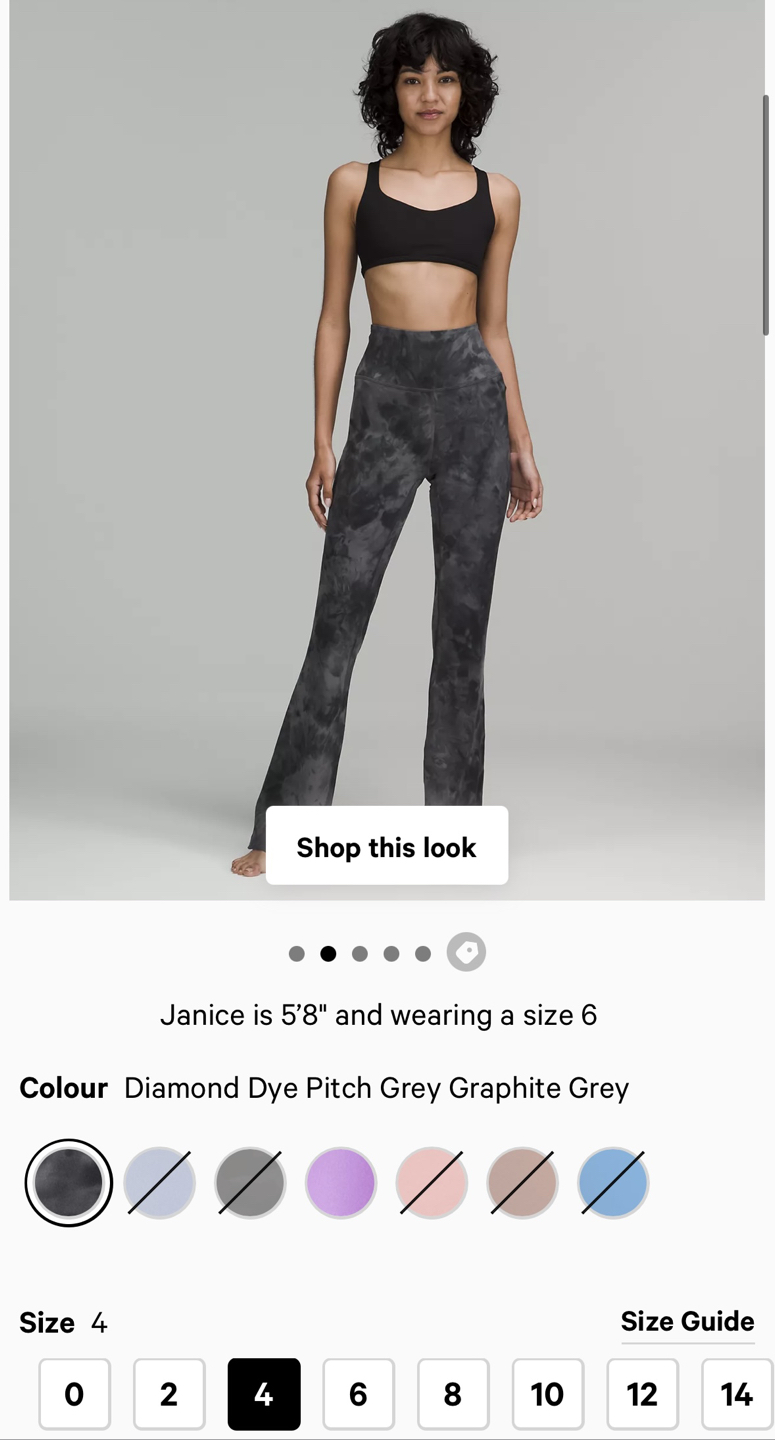This screenshot has width=775, height=1440.
Task: Choose size 2
Action: pos(169,1394)
